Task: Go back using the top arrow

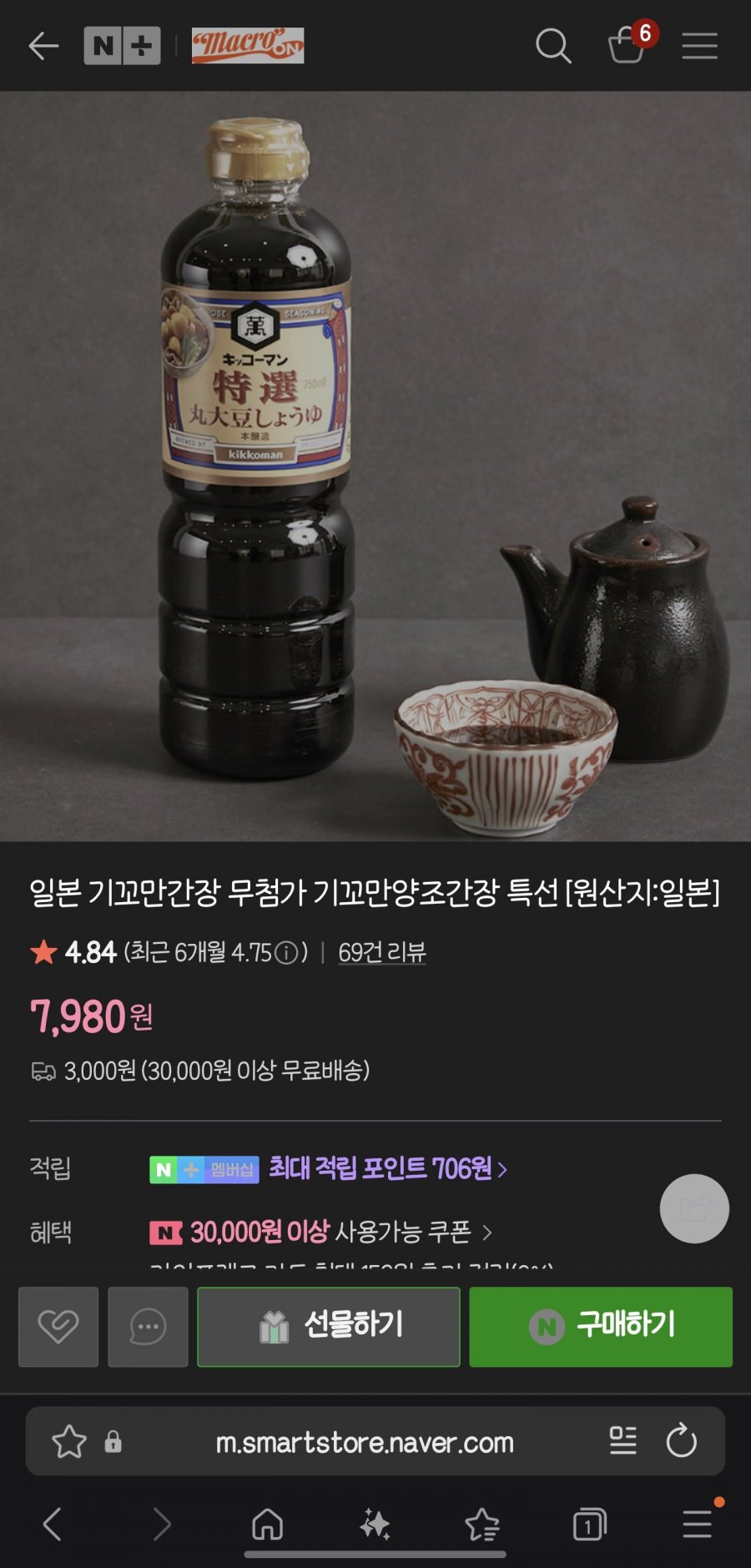Action: pyautogui.click(x=43, y=46)
